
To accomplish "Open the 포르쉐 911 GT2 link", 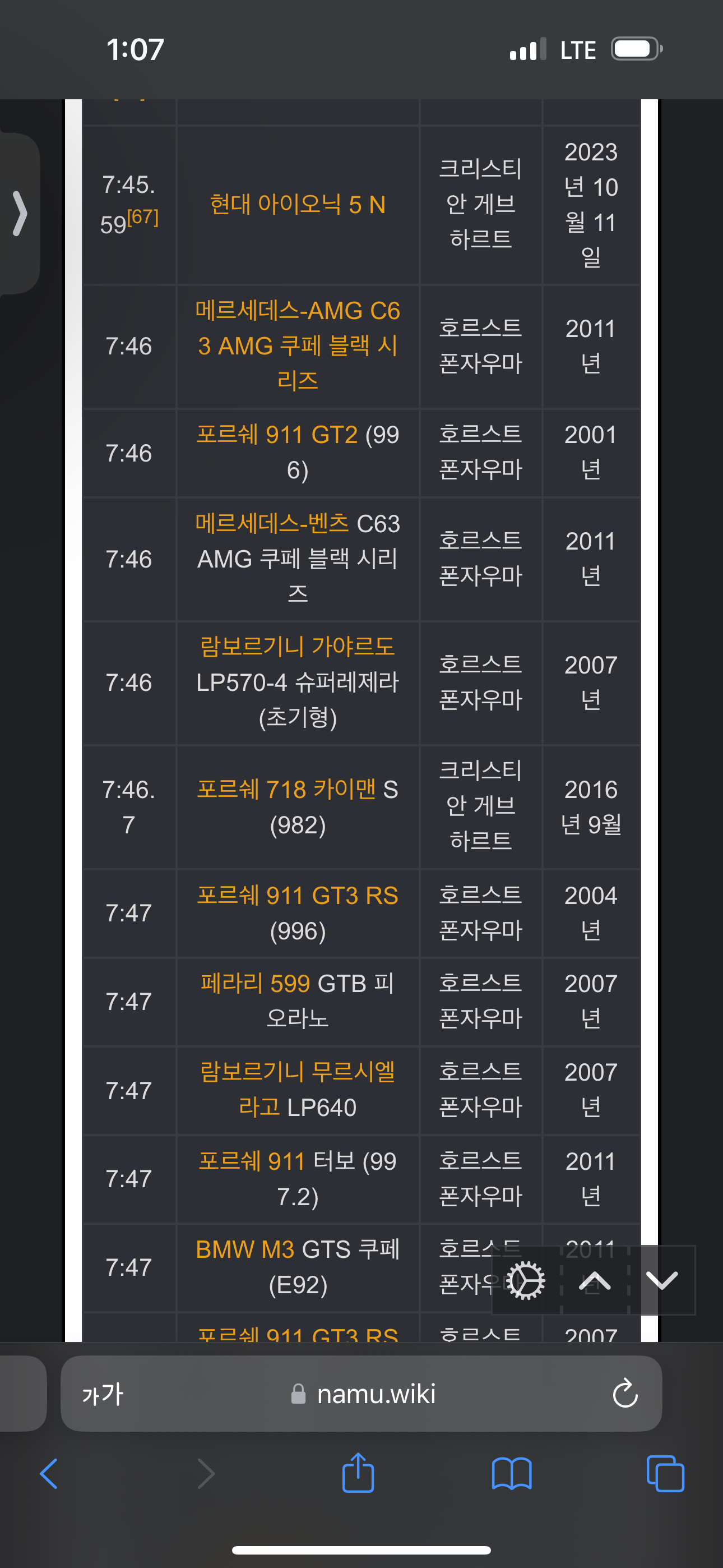I will point(277,435).
